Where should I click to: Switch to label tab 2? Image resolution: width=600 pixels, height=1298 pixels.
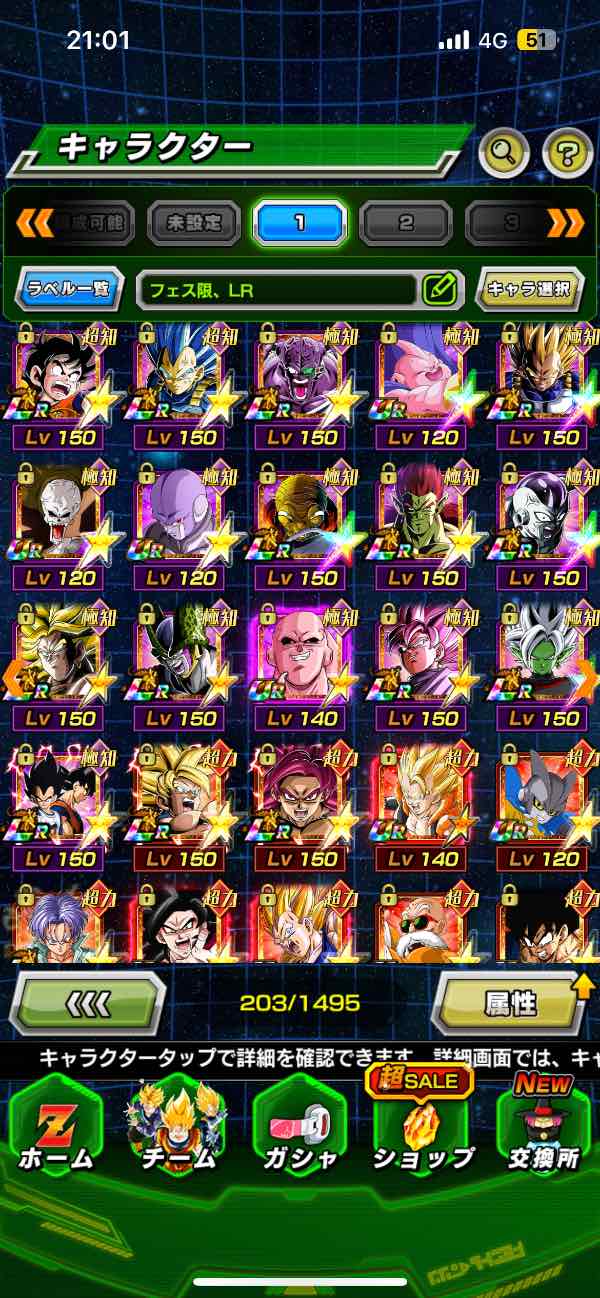[x=406, y=222]
